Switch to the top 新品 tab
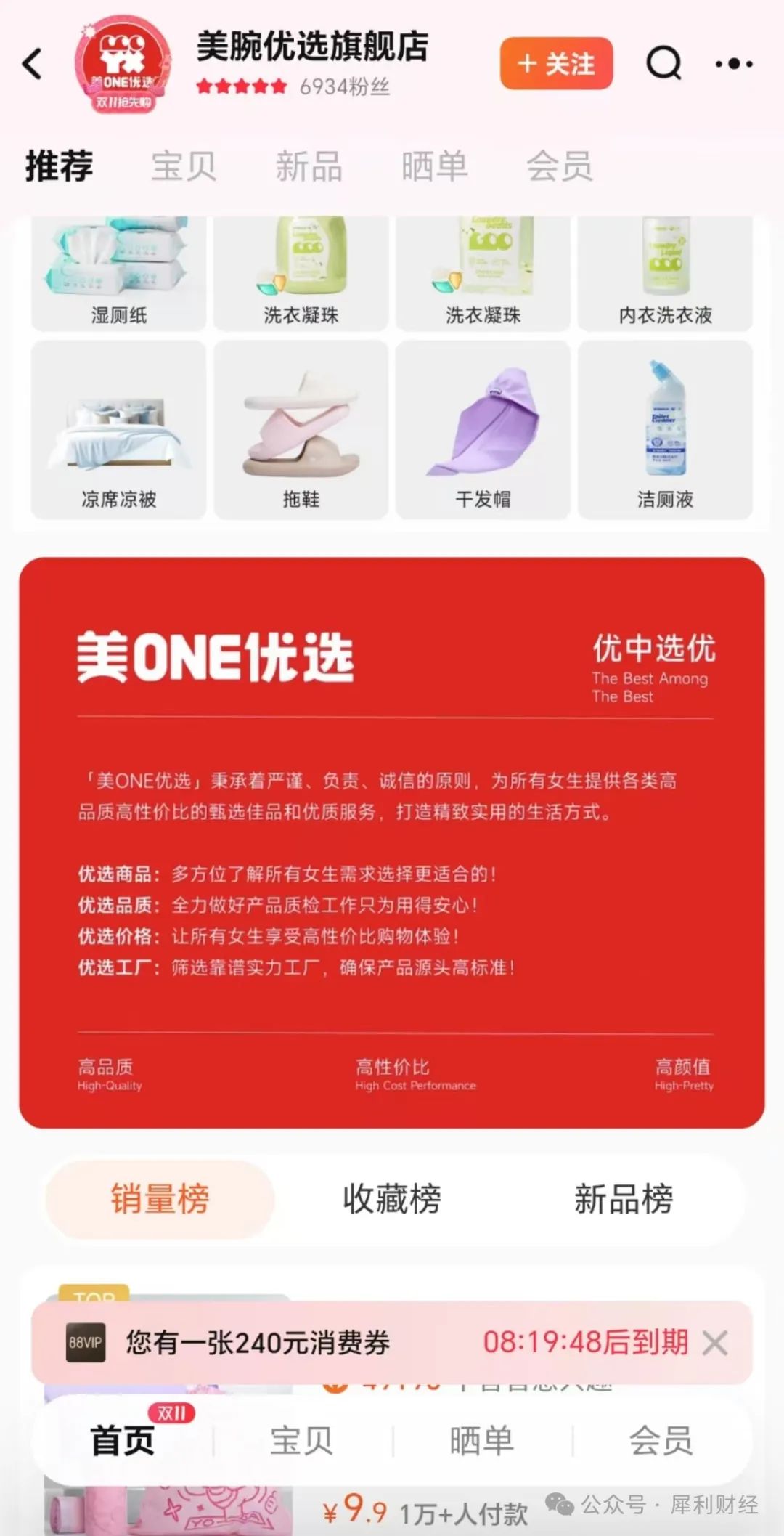Viewport: 784px width, 1536px height. tap(309, 166)
